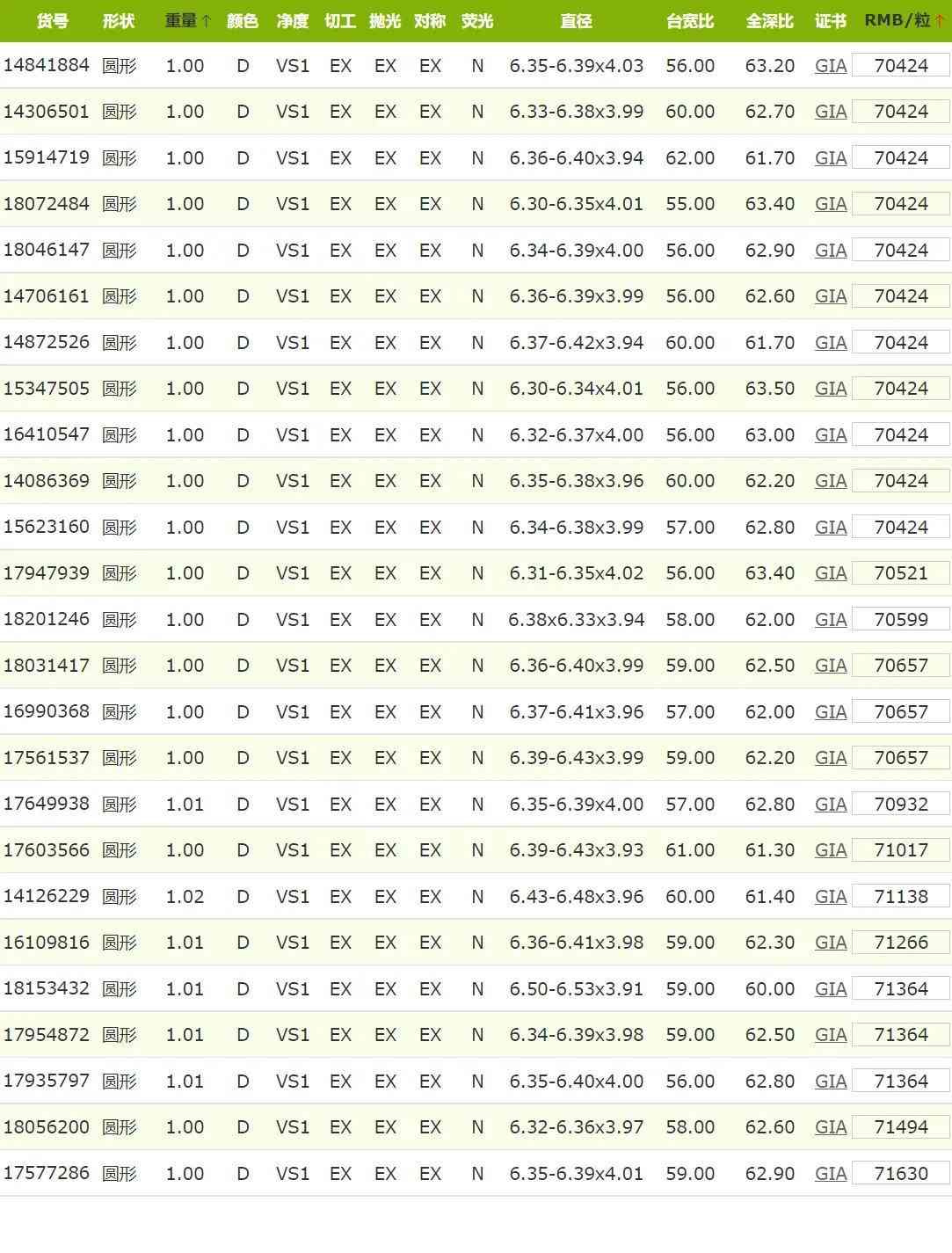
Task: Open GIA link for item 17577286
Action: (830, 1174)
